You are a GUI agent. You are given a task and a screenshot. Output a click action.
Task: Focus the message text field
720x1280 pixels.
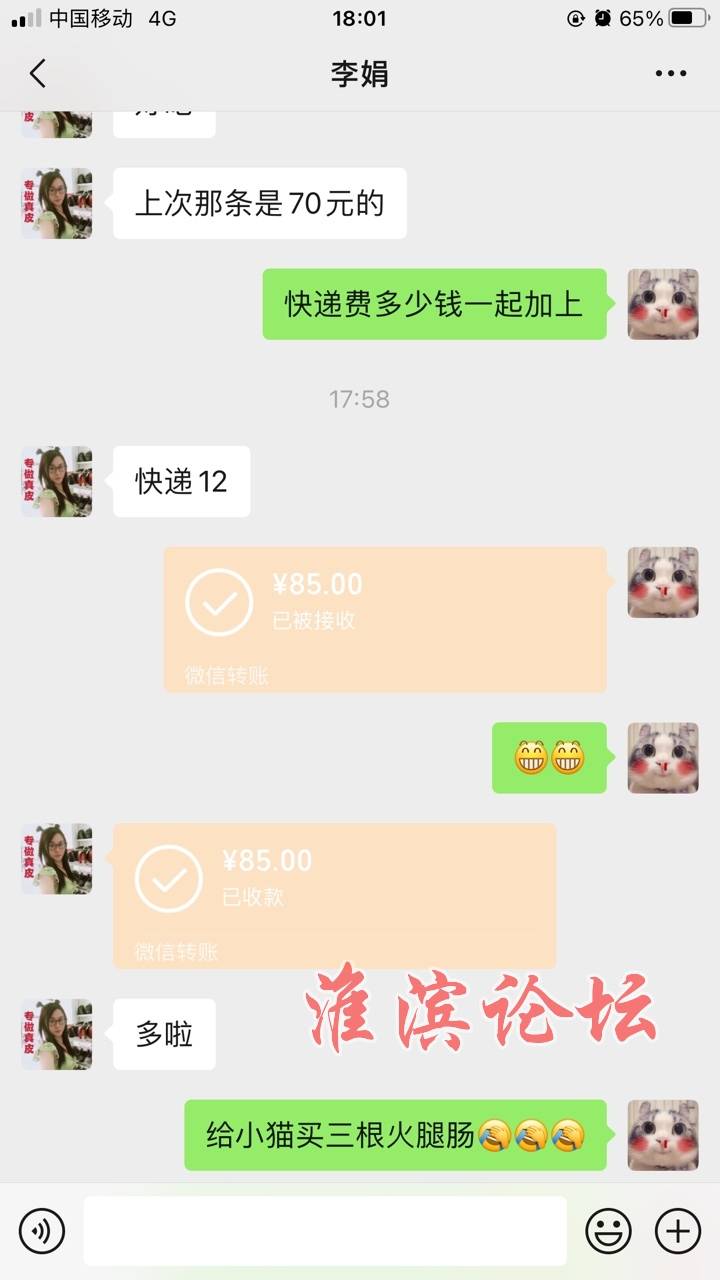tap(324, 1230)
